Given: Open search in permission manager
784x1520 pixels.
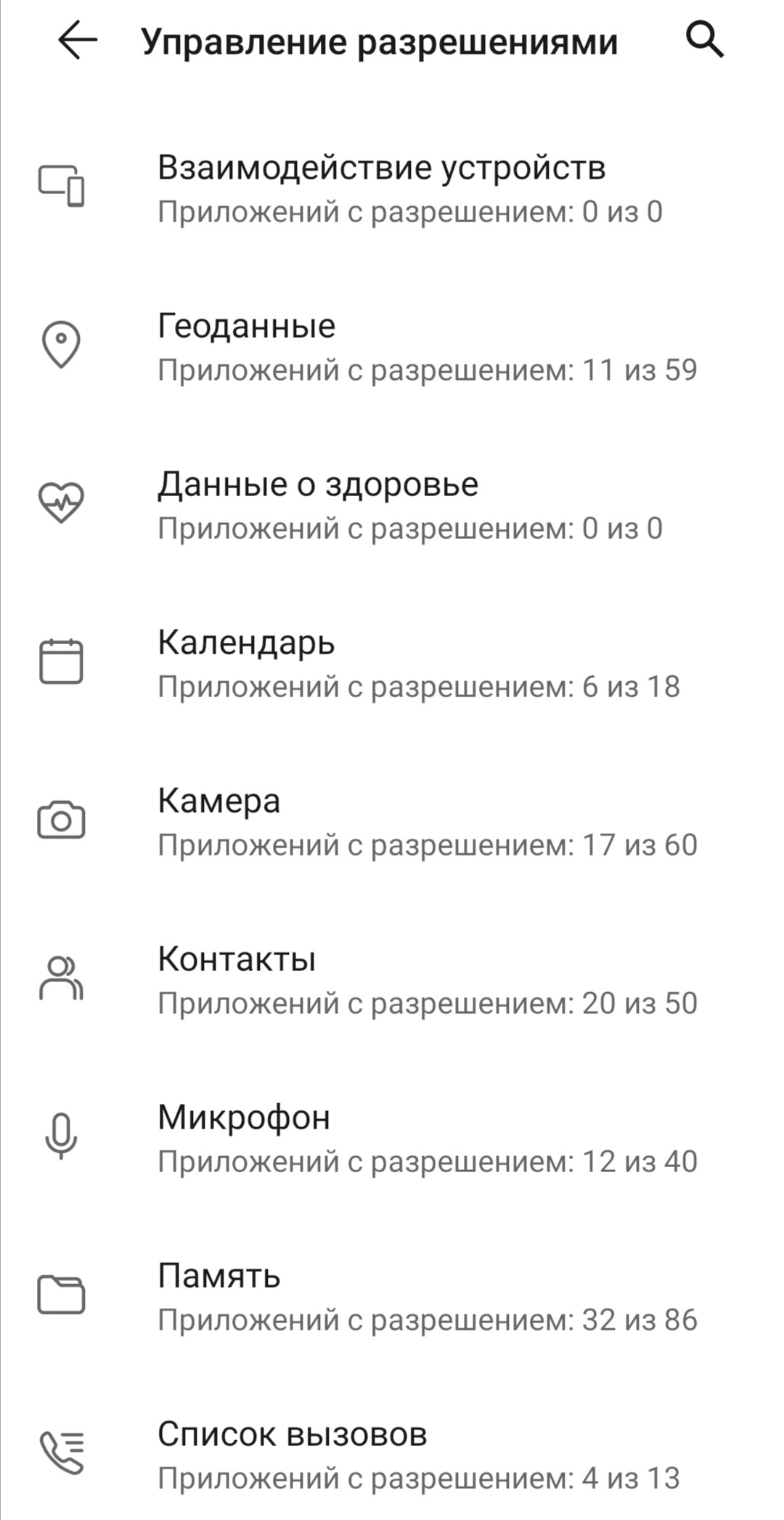Looking at the screenshot, I should 704,40.
